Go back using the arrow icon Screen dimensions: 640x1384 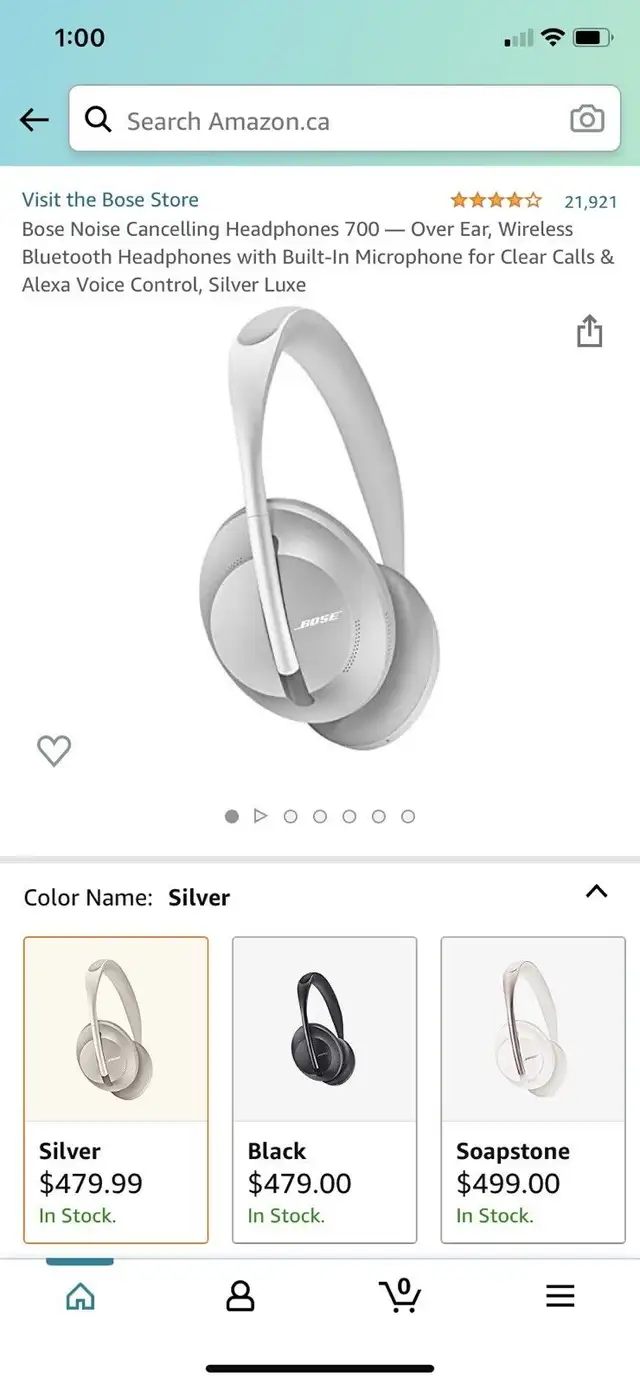coord(34,121)
